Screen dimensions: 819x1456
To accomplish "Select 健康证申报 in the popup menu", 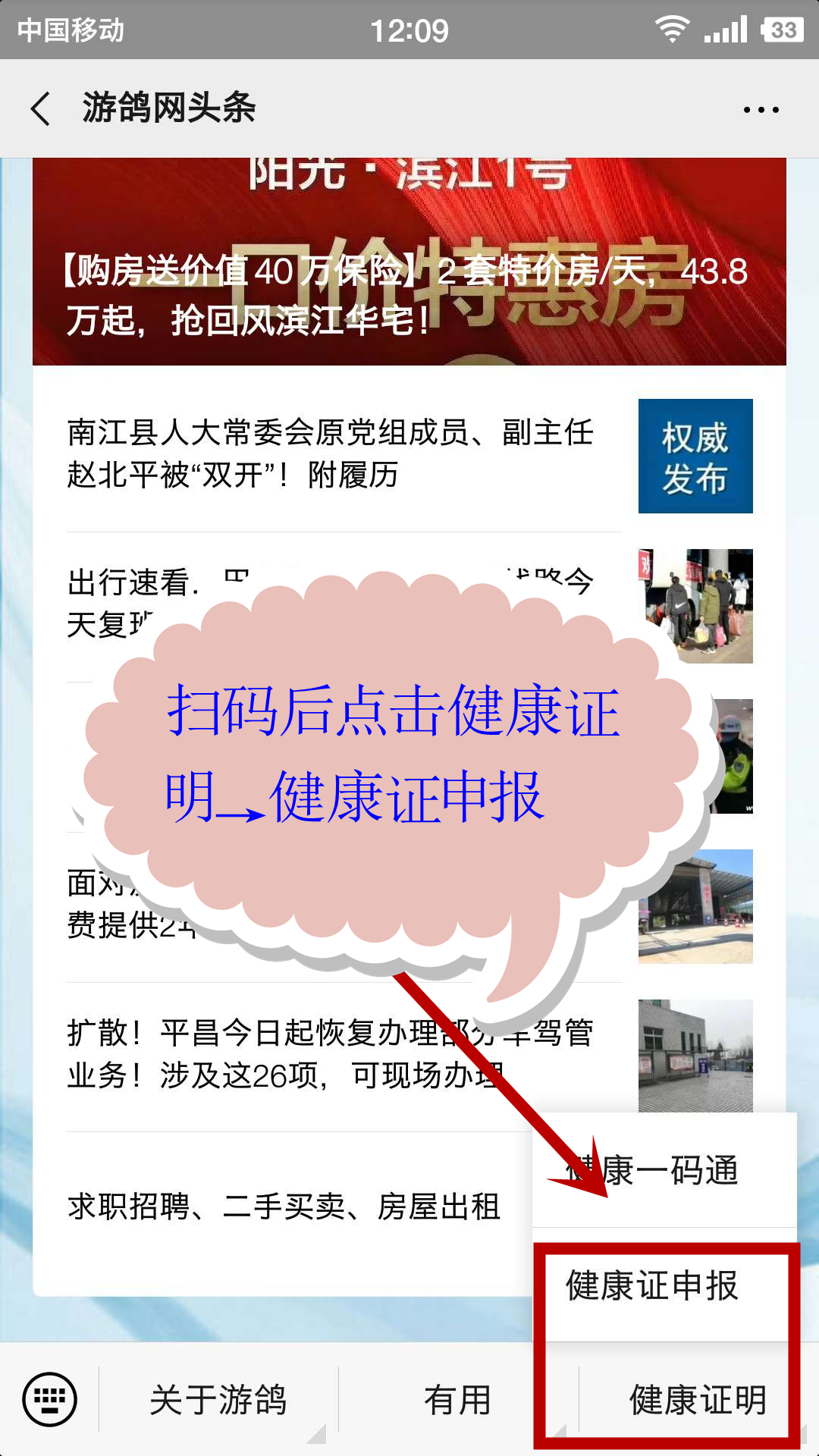I will pos(652,1286).
